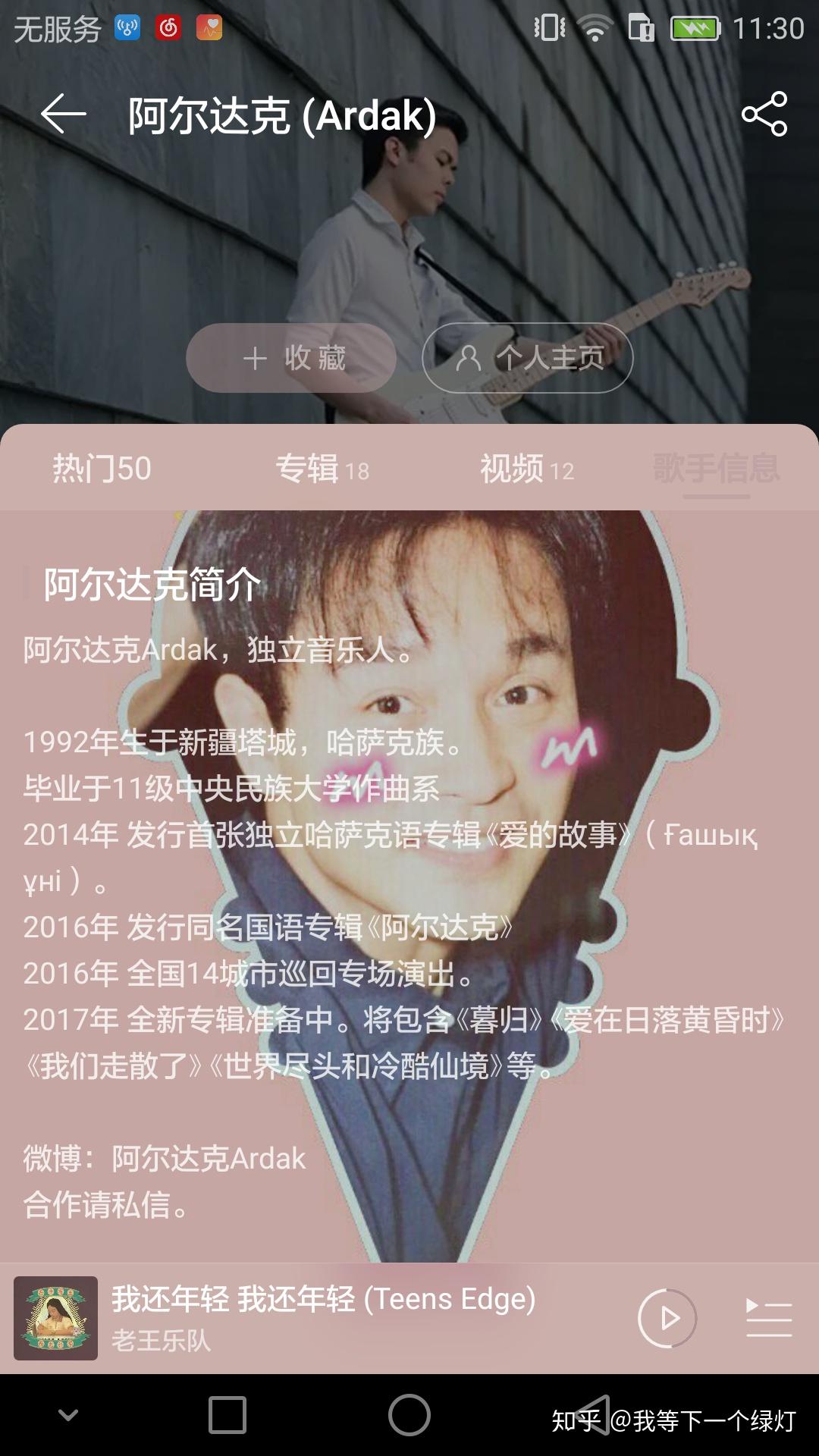Screen dimensions: 819x1456
Task: Switch to the 专辑 tab
Action: point(322,469)
